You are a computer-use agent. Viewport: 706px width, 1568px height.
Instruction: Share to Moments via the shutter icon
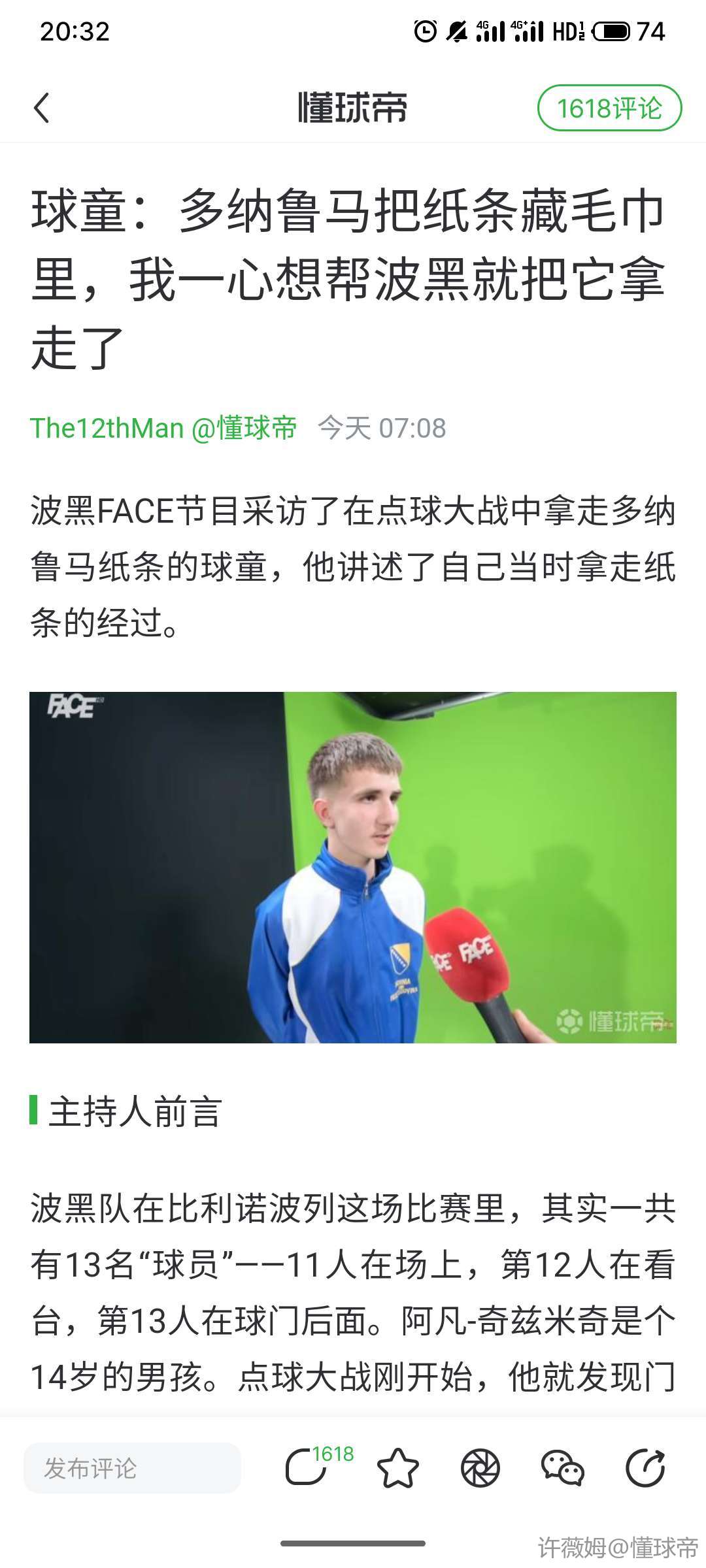[x=480, y=1468]
